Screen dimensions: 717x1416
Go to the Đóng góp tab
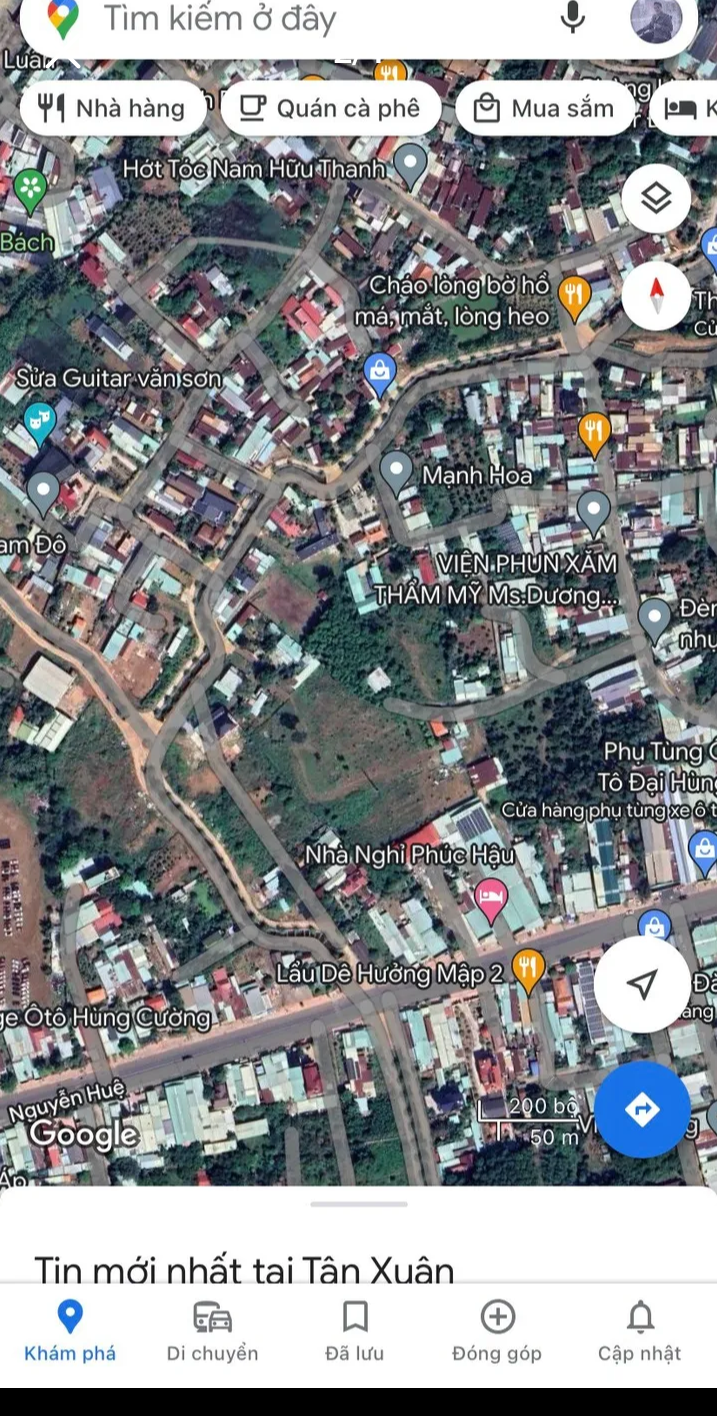tap(497, 1331)
